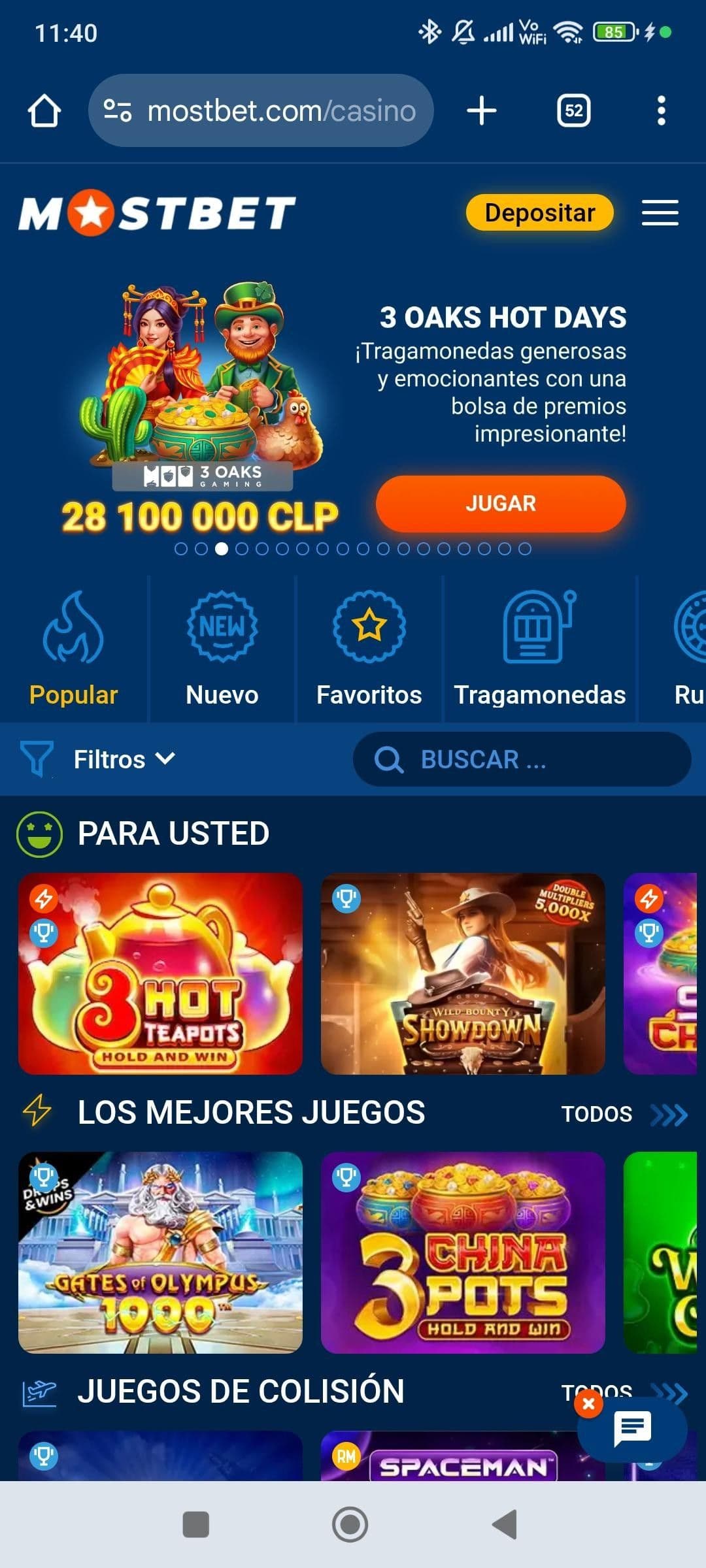This screenshot has height=1568, width=706.
Task: Switch to the third carousel banner dot
Action: tap(222, 549)
